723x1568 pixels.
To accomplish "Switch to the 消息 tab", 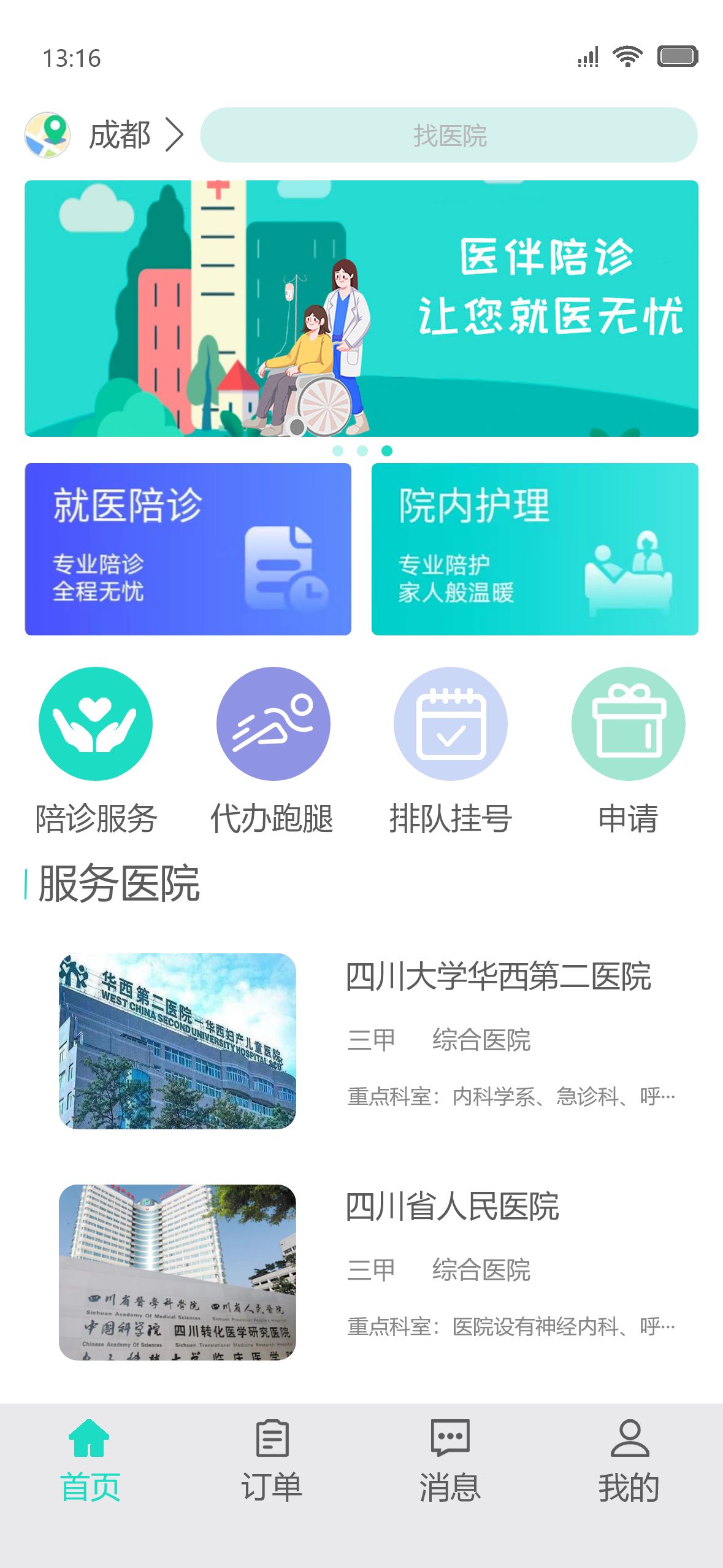I will tap(450, 1460).
